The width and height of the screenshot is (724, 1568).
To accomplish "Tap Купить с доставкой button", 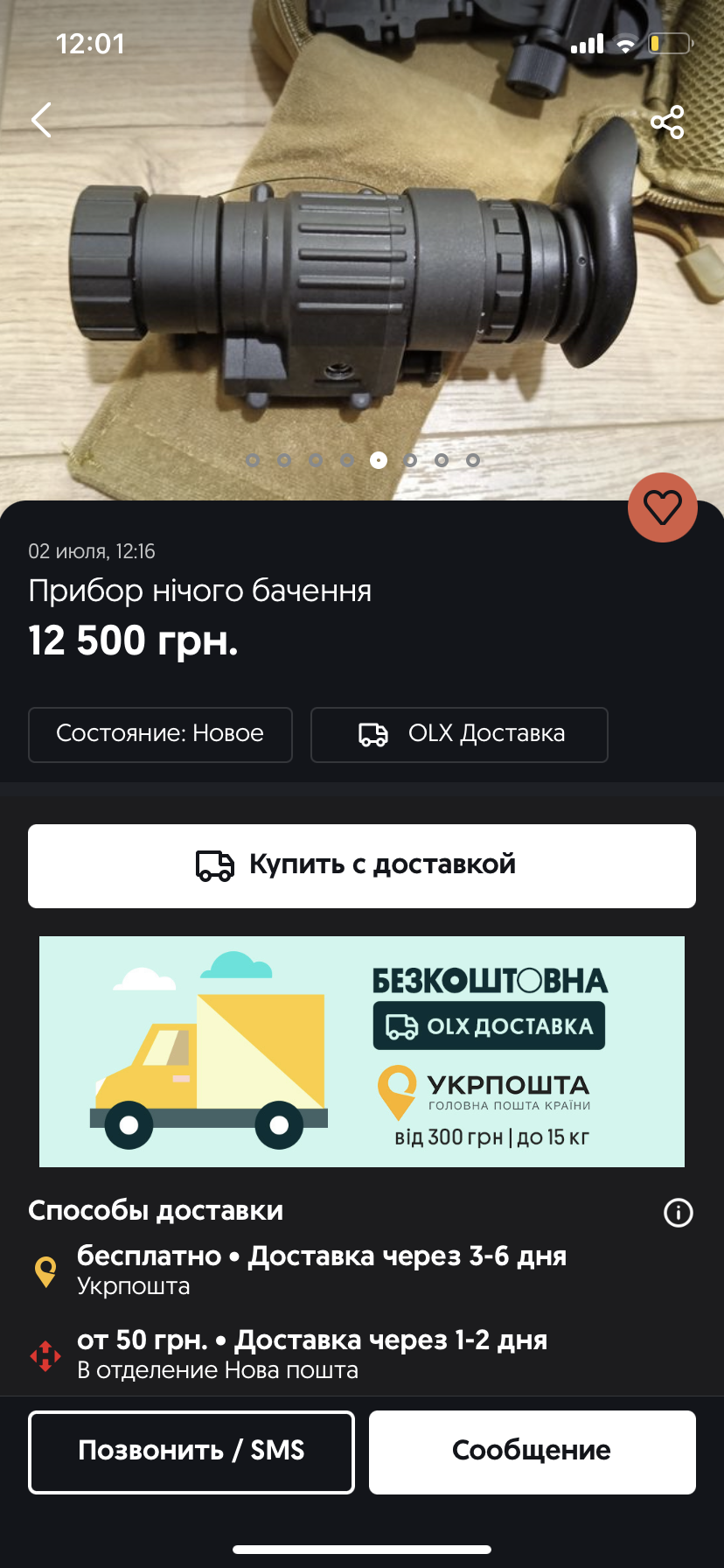I will 362,865.
